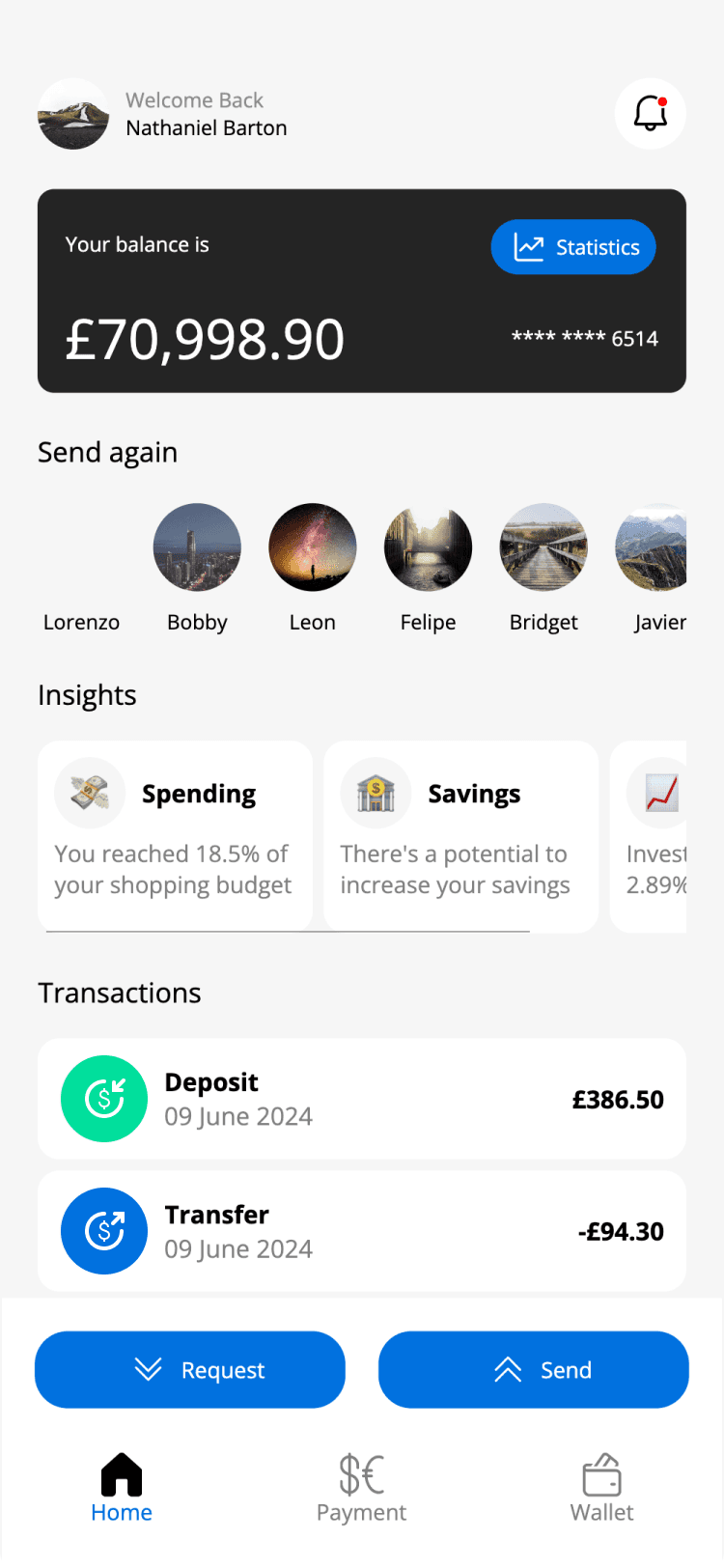Tap the Send money button
The height and width of the screenshot is (1568, 724).
pyautogui.click(x=533, y=1369)
